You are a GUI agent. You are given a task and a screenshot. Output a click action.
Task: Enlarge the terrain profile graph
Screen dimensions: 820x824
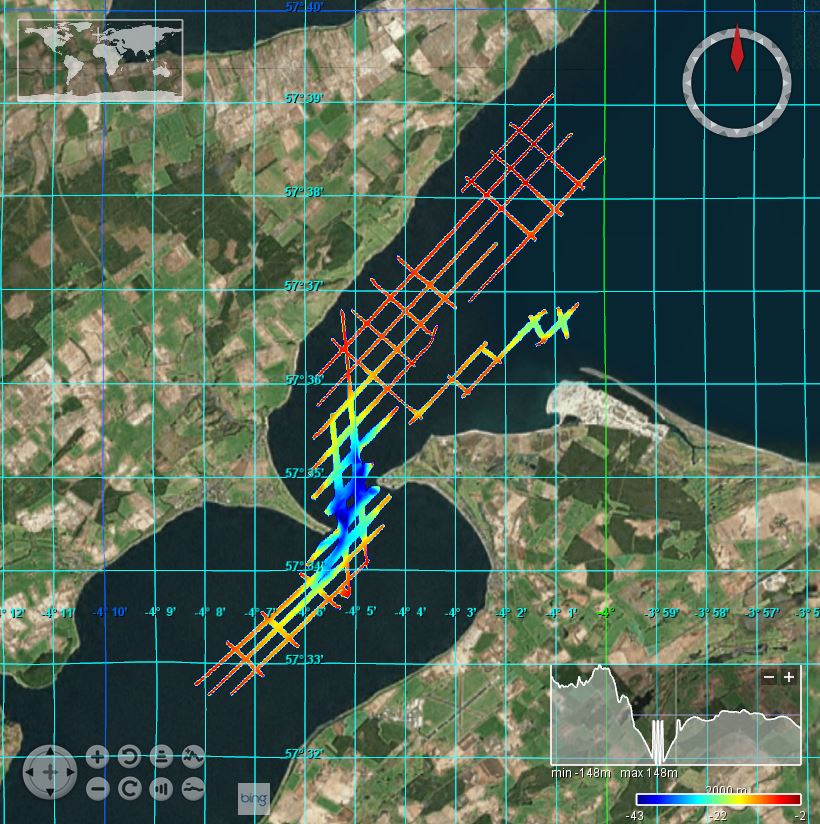tap(789, 677)
